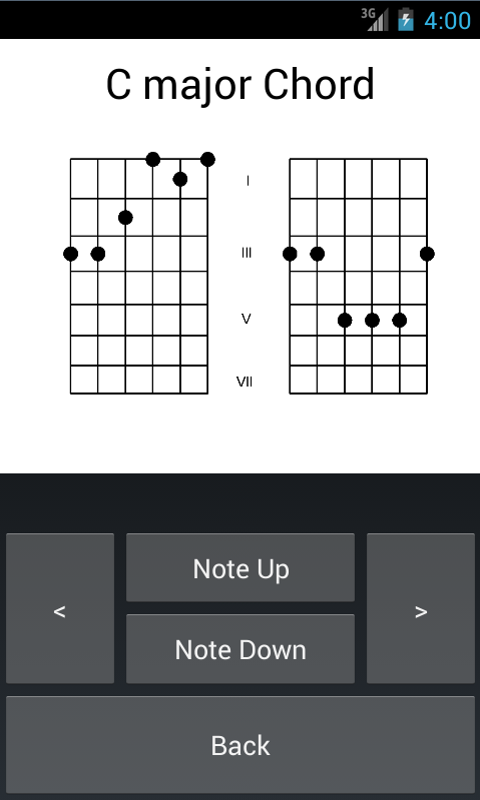
Task: Return using the Back button
Action: click(x=240, y=745)
